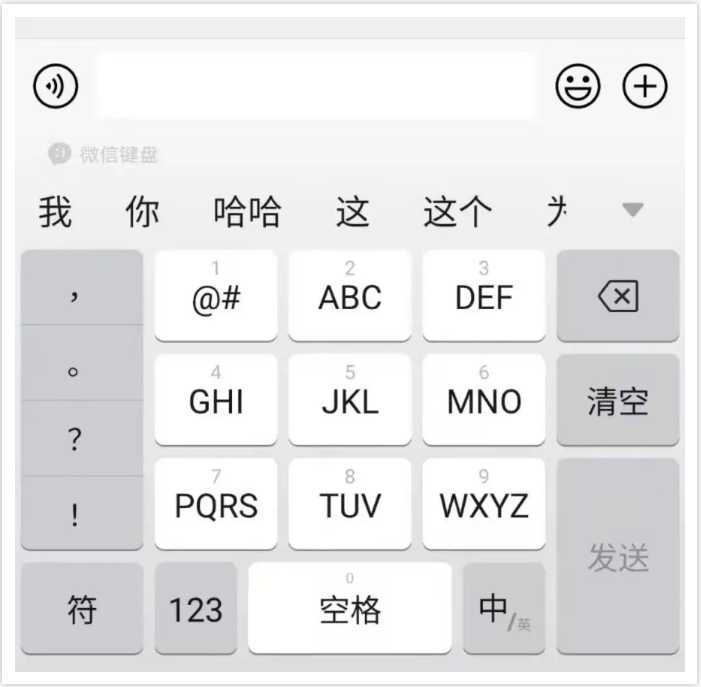Choose the candidate word 这个
The width and height of the screenshot is (701, 687).
[458, 211]
